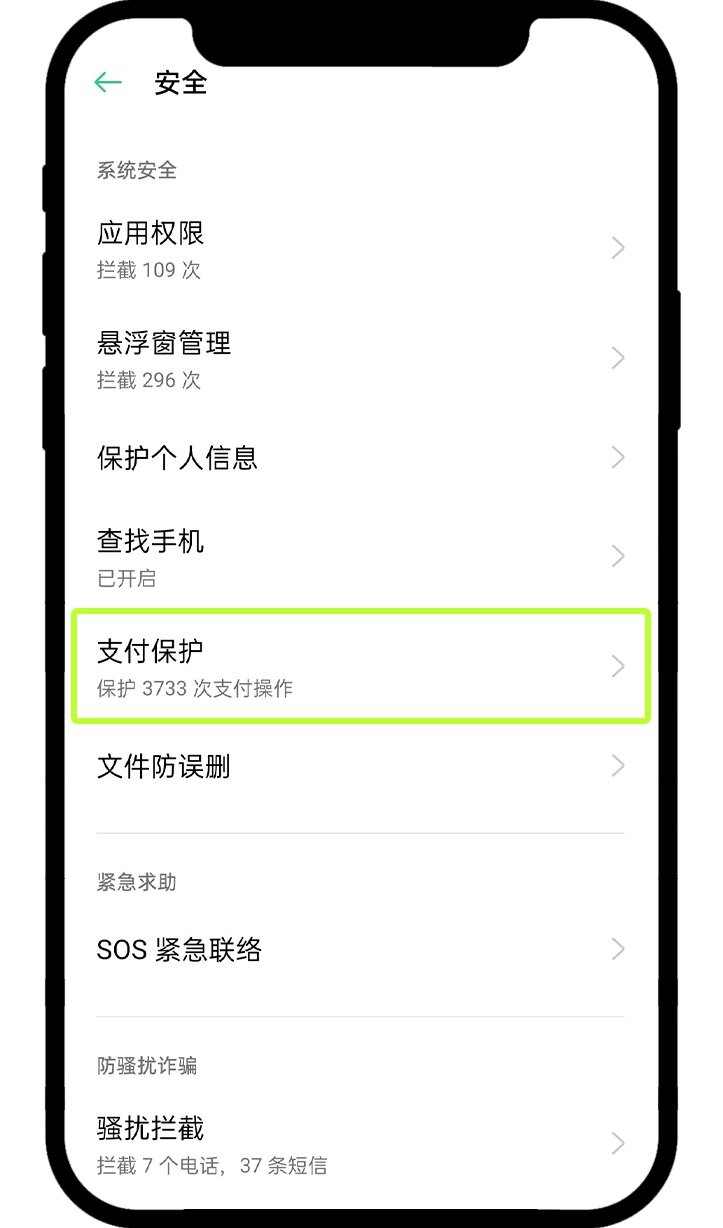
Task: Open 悬浮窗管理
Action: coord(361,358)
